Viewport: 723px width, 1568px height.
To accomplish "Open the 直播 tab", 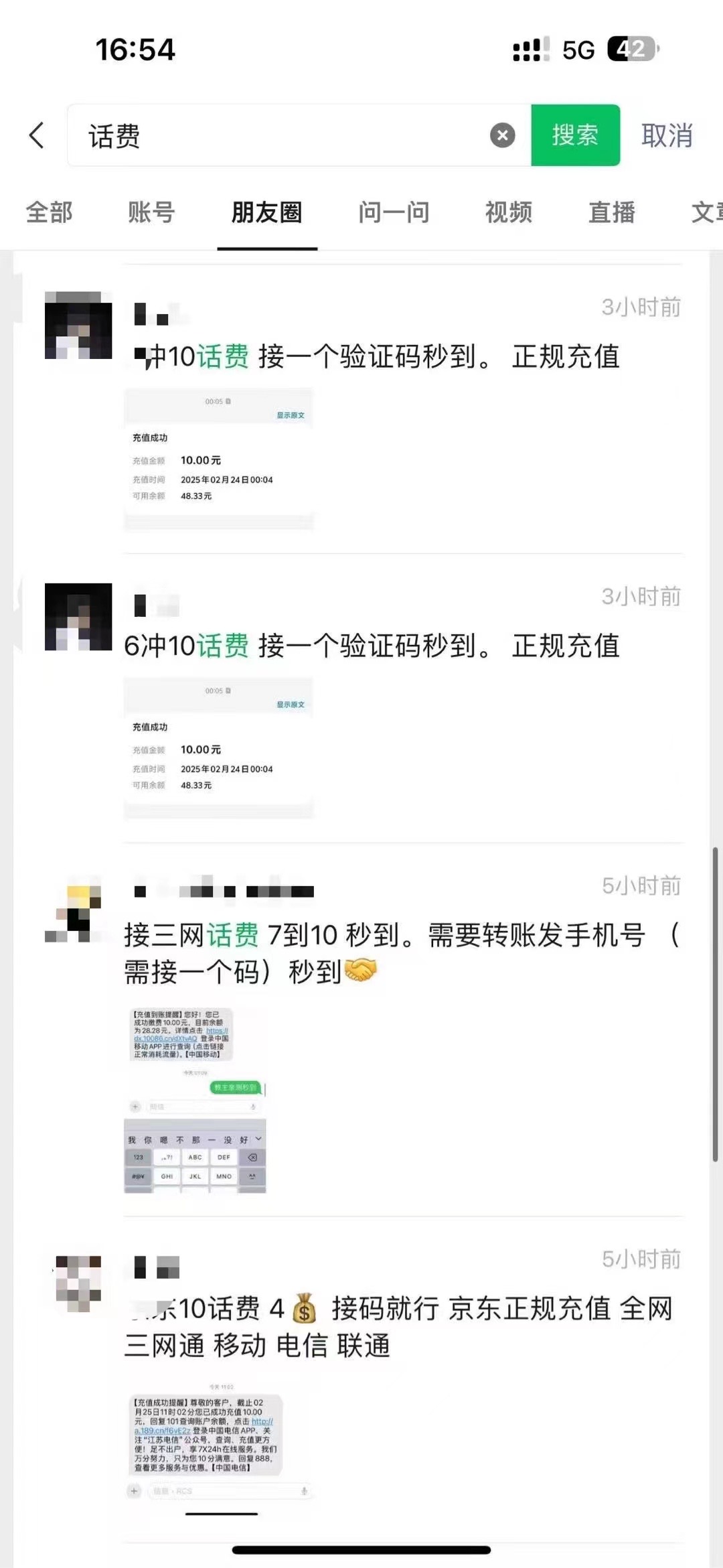I will click(x=611, y=212).
